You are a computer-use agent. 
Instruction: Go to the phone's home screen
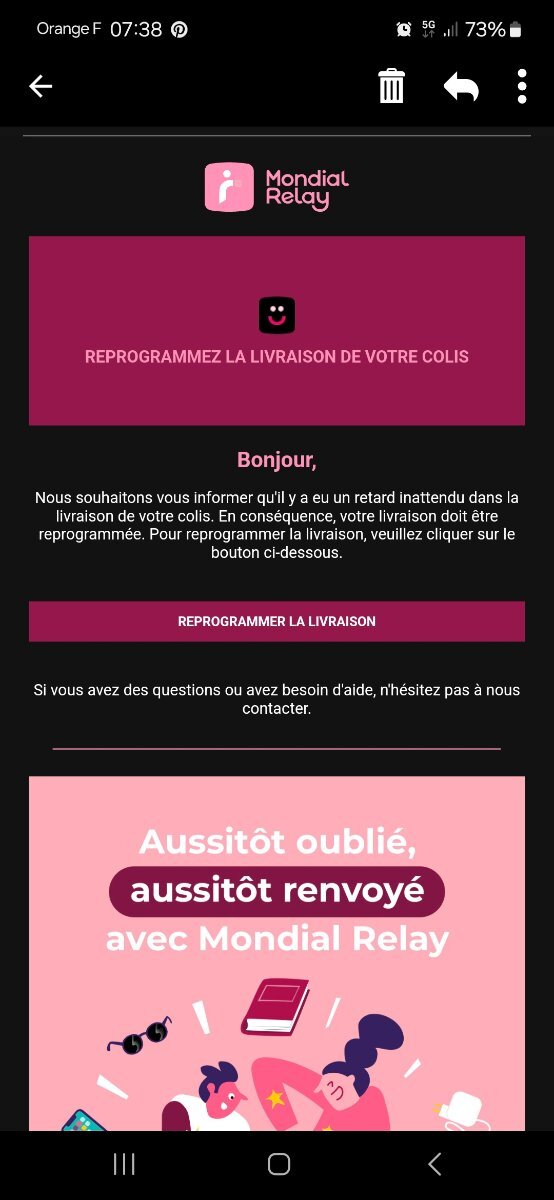pos(279,1164)
